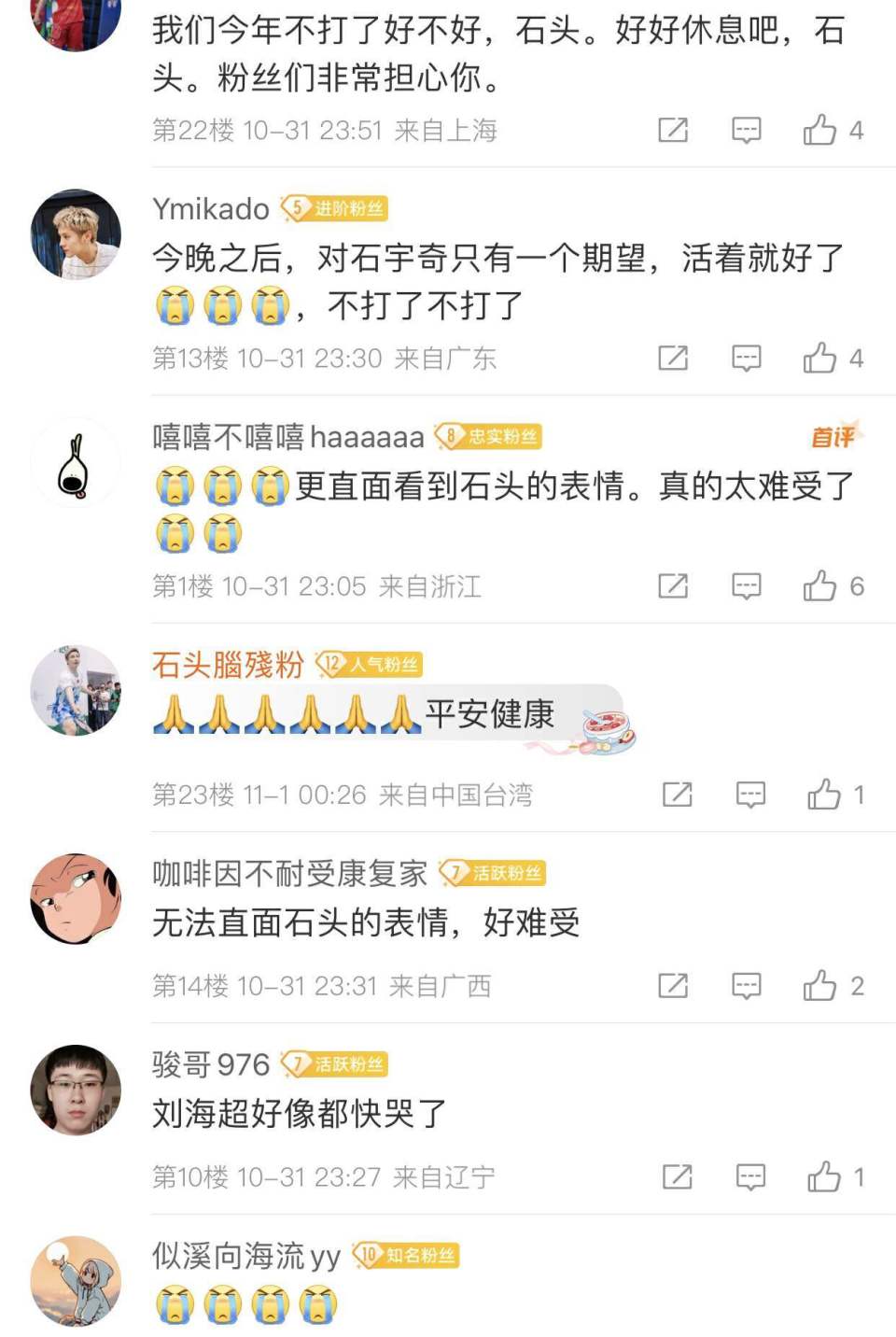Open the comment bubble on 第22楼 post
This screenshot has height=1337, width=896.
pos(746,131)
